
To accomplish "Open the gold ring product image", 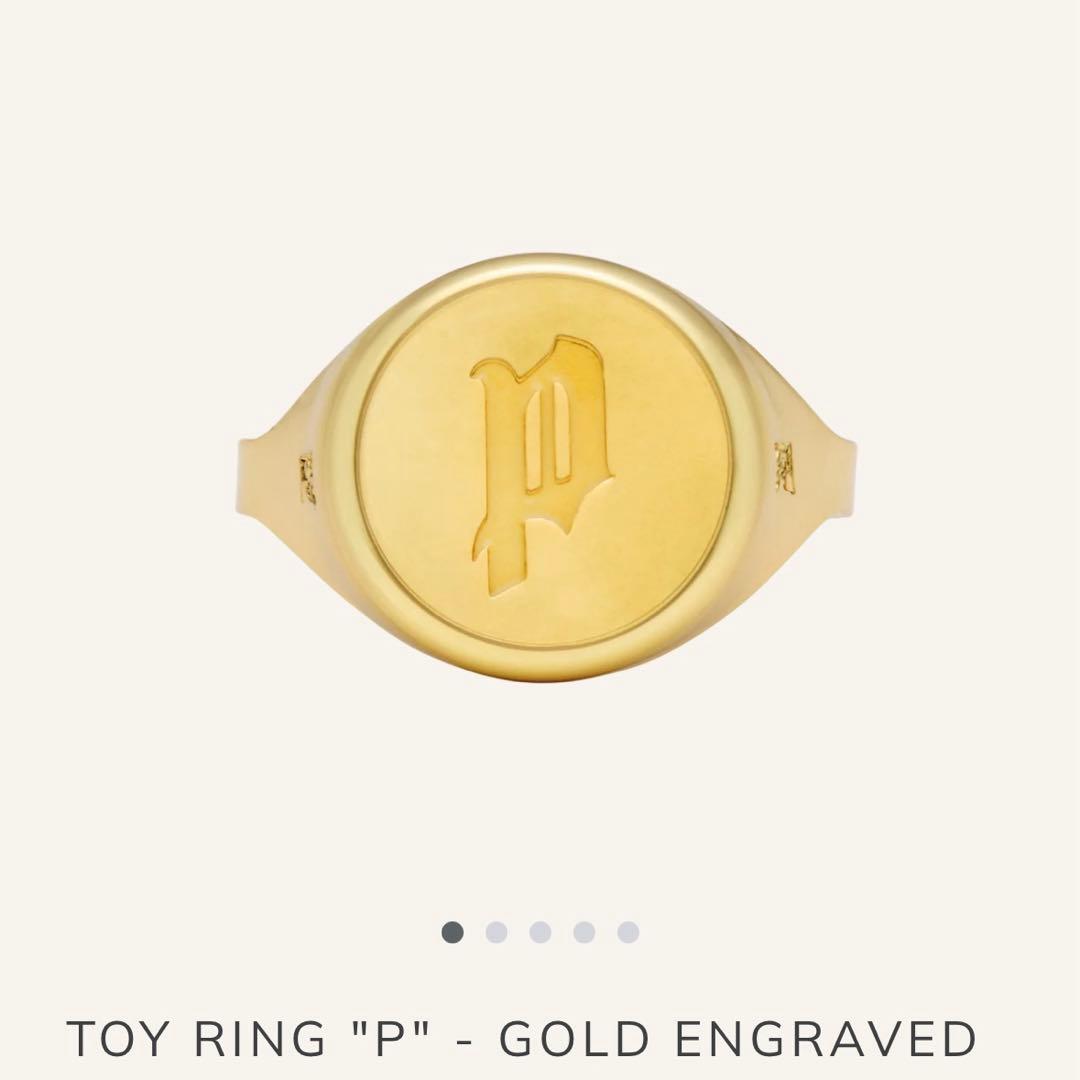I will point(545,466).
